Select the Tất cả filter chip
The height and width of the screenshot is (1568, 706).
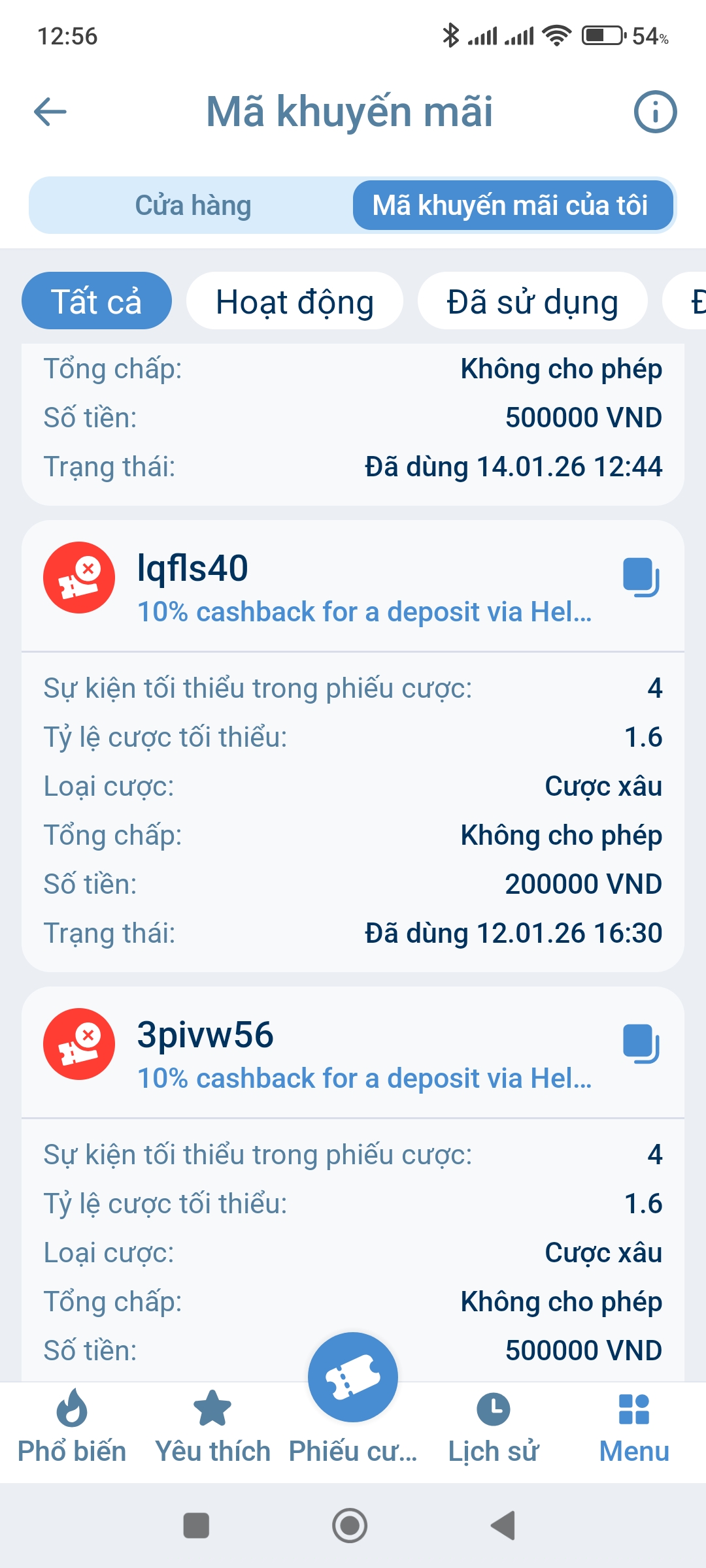[97, 301]
